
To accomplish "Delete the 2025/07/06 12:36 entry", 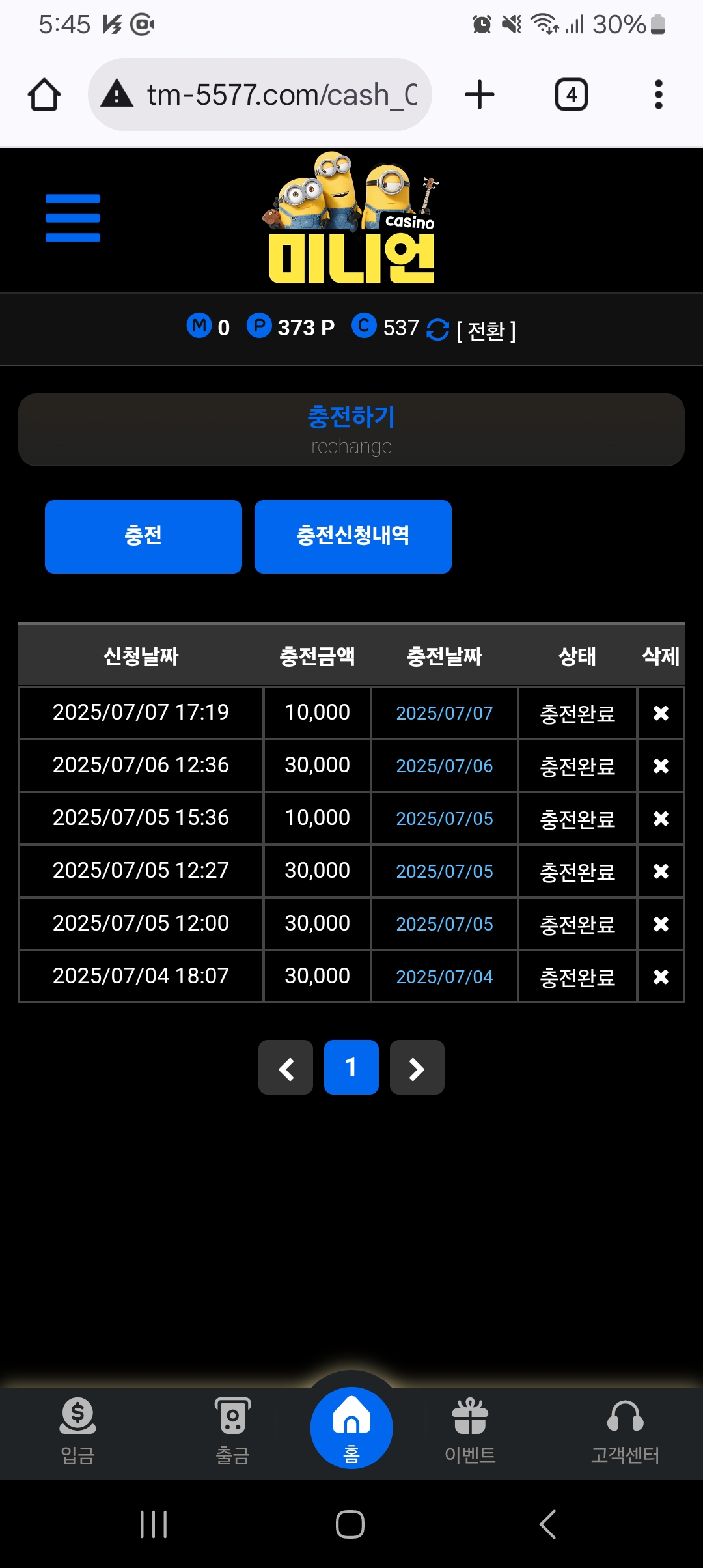I will coord(661,766).
